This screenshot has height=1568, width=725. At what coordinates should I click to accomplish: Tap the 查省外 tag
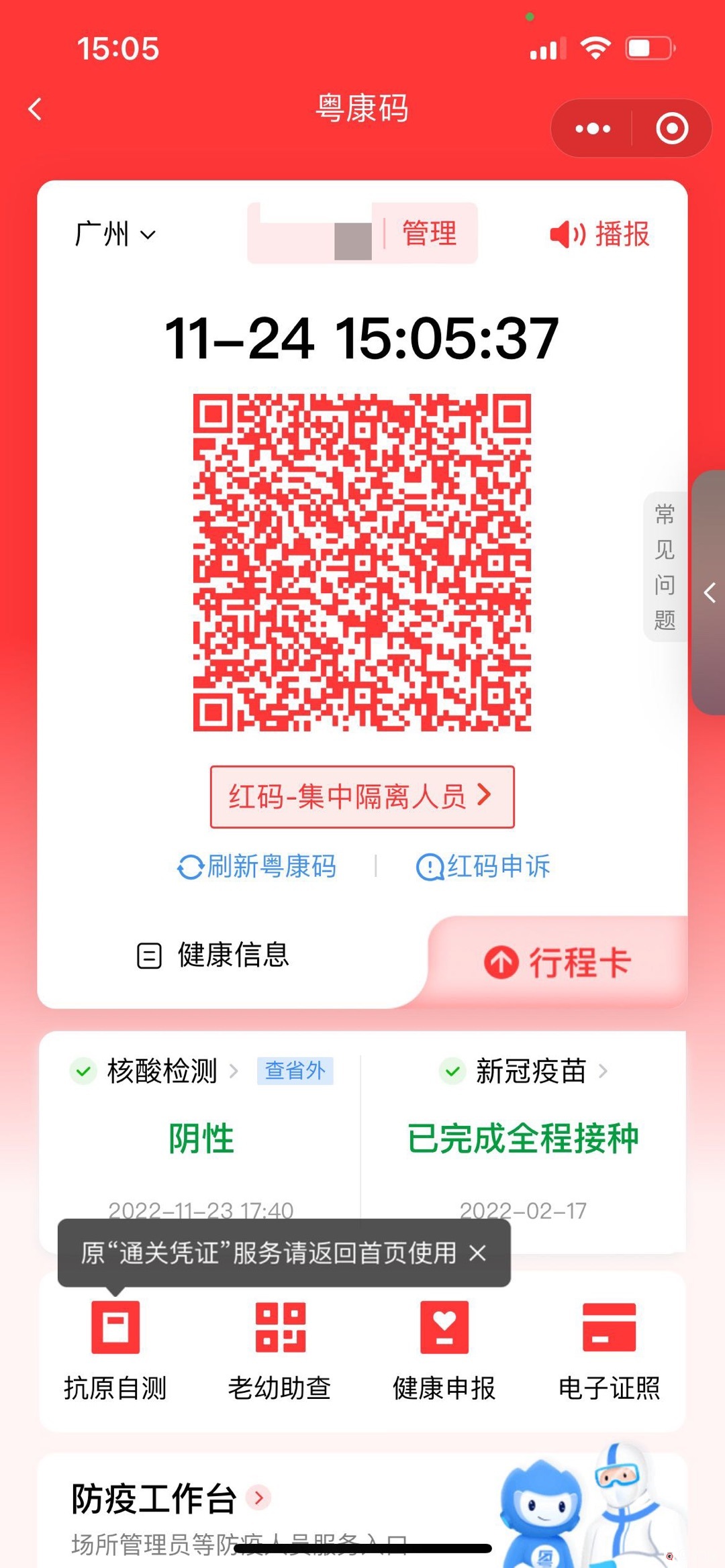295,1070
